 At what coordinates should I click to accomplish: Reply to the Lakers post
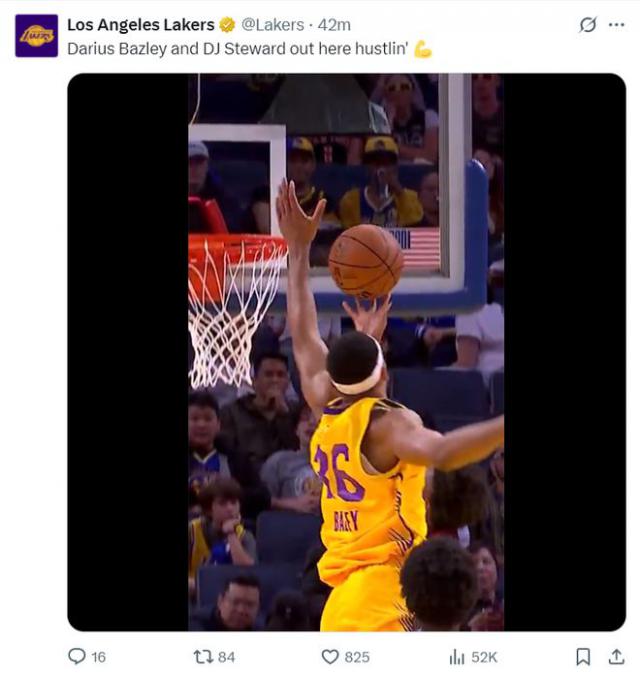[x=77, y=656]
